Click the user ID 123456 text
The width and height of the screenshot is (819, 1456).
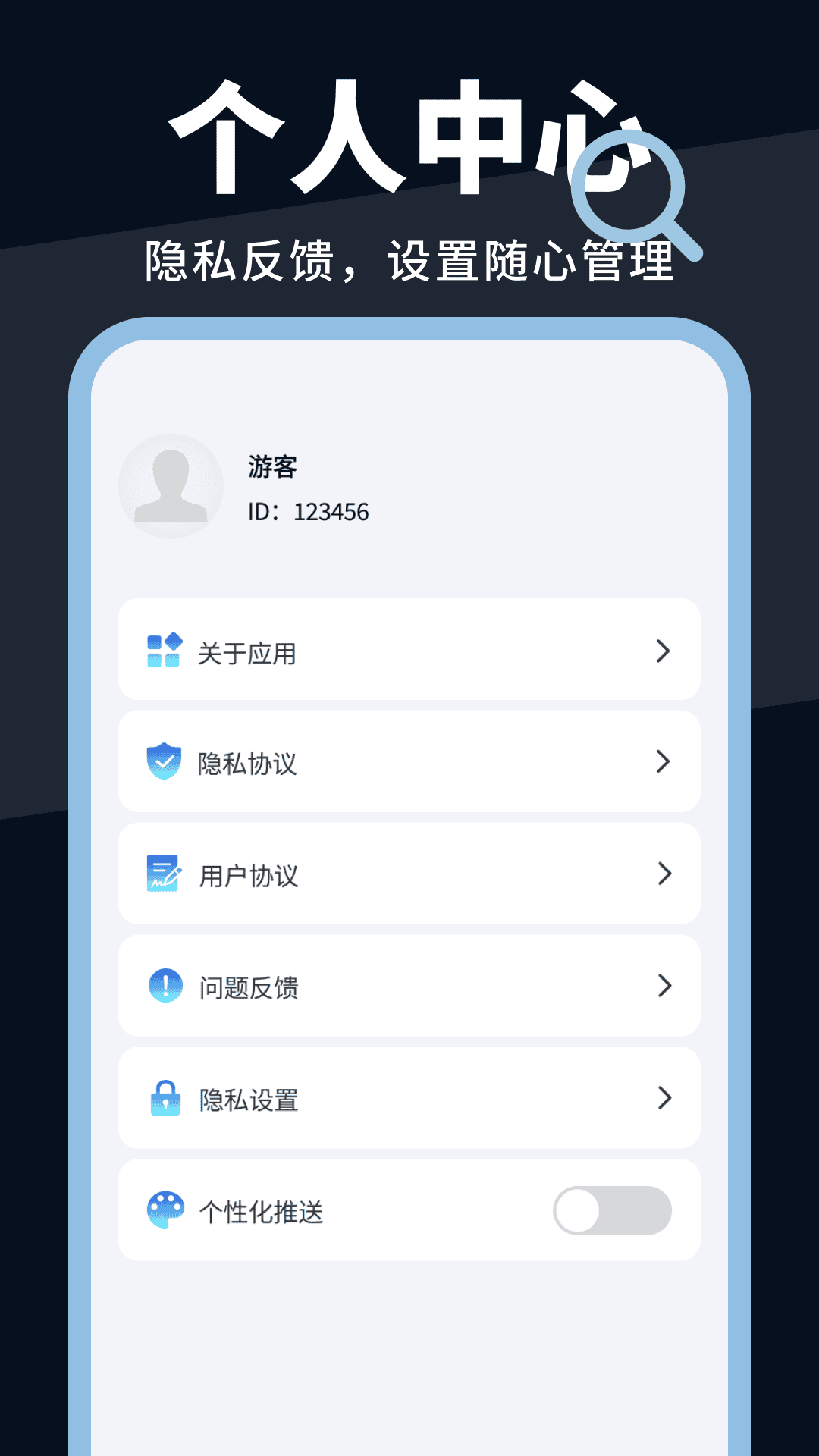[x=306, y=512]
